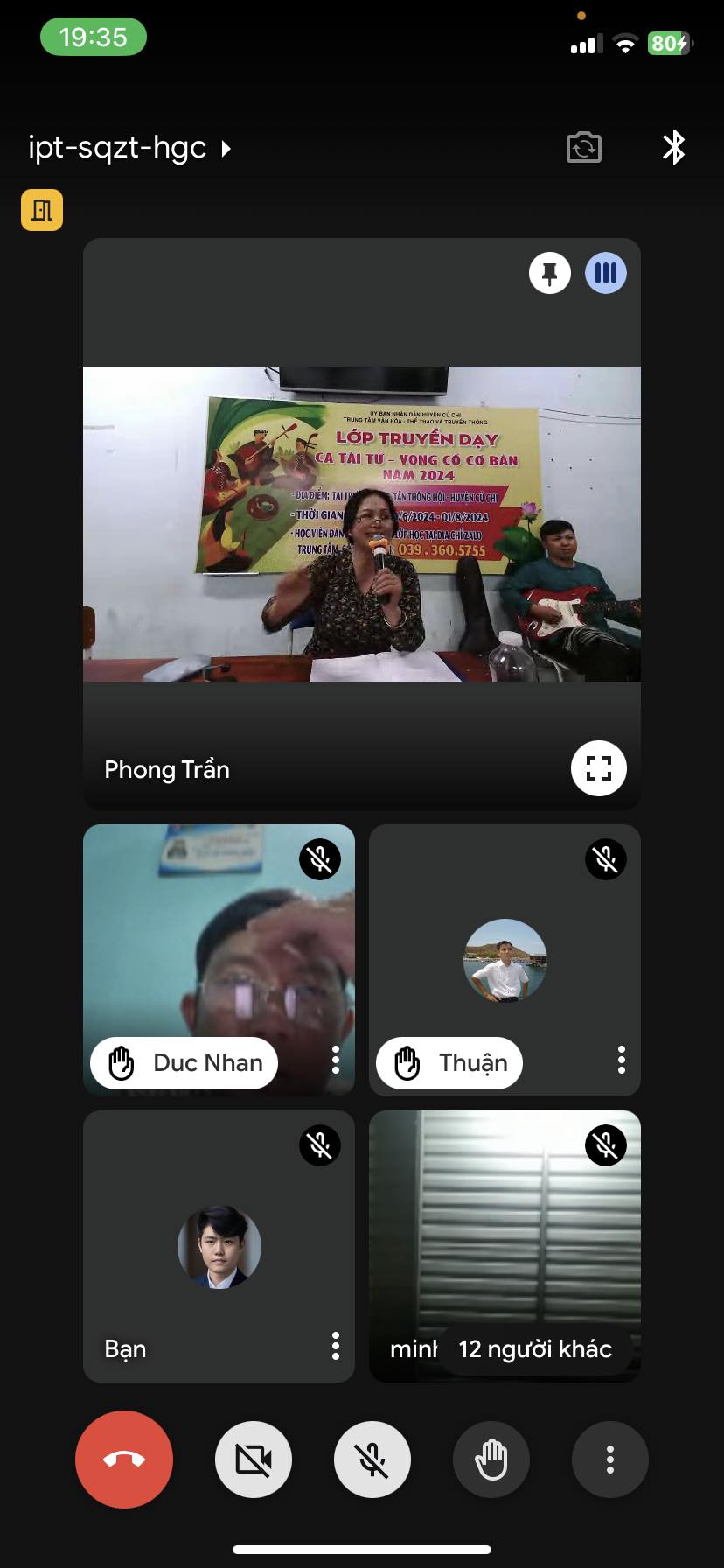View the 12 other participants
Screen dimensions: 724x1568
click(x=535, y=1349)
